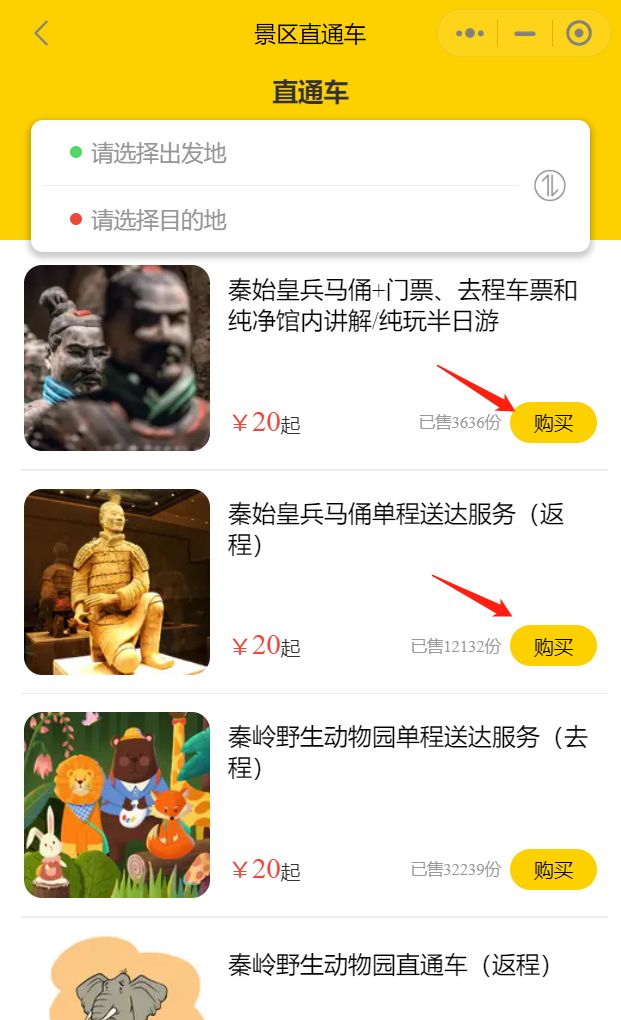Buy the 秦岭野生动物园单程送达服务（去程）
621x1020 pixels.
553,870
